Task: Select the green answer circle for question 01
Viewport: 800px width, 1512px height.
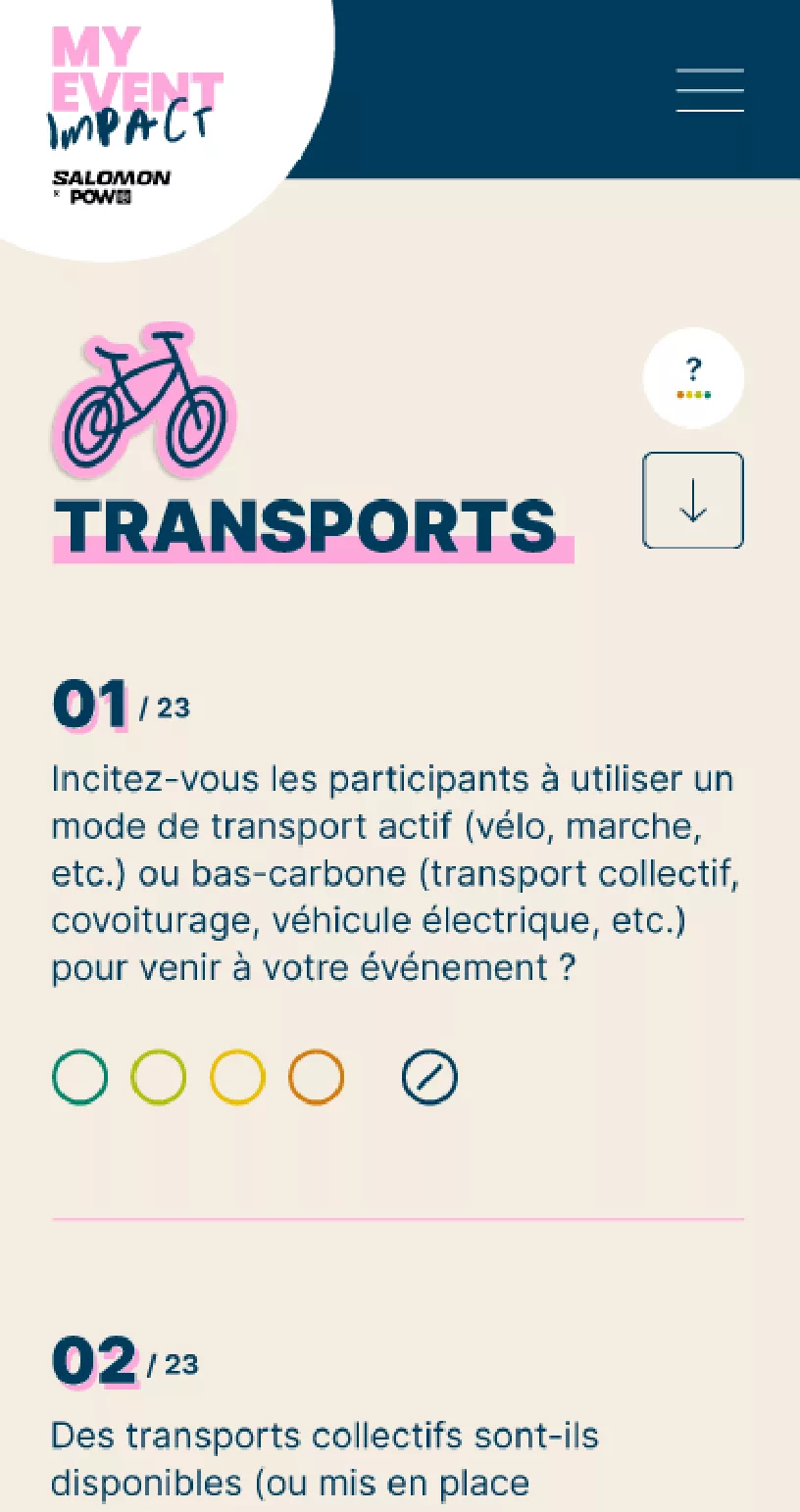Action: [x=79, y=1077]
